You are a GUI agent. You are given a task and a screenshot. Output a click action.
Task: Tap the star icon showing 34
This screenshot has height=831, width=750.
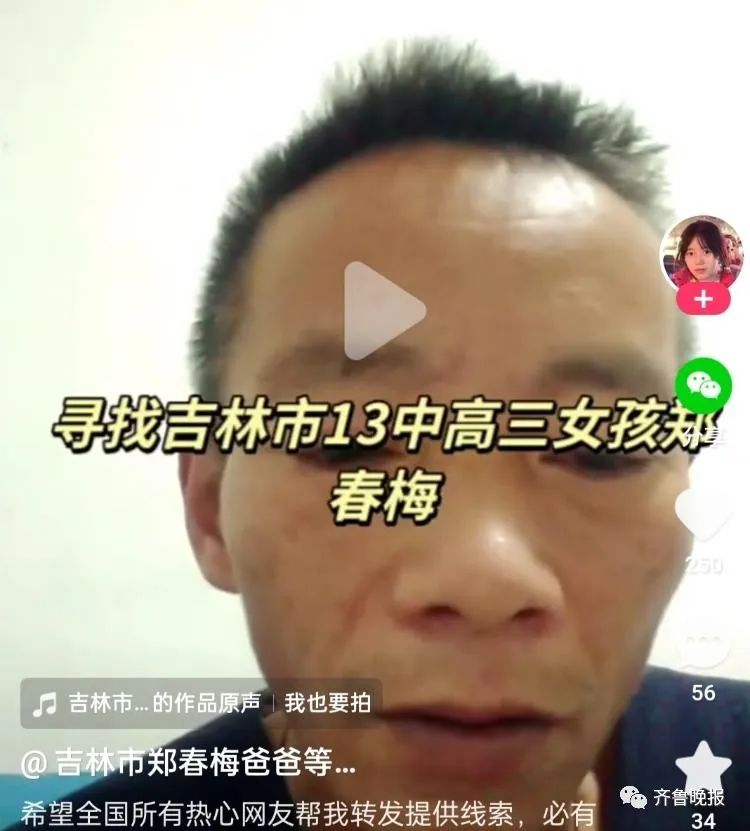[703, 770]
